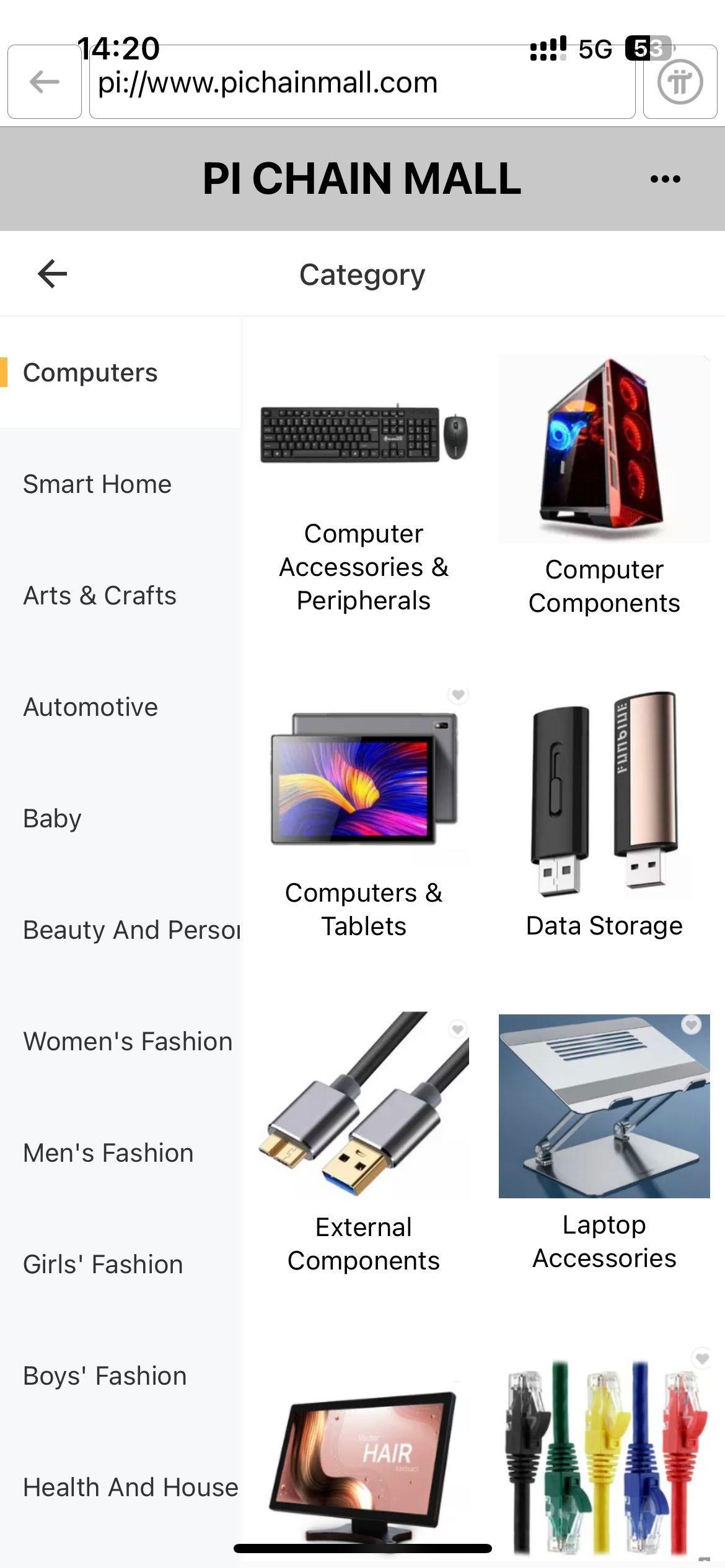Screen dimensions: 725x1568
Task: Tap the pichainmall.com address field
Action: coord(362,82)
